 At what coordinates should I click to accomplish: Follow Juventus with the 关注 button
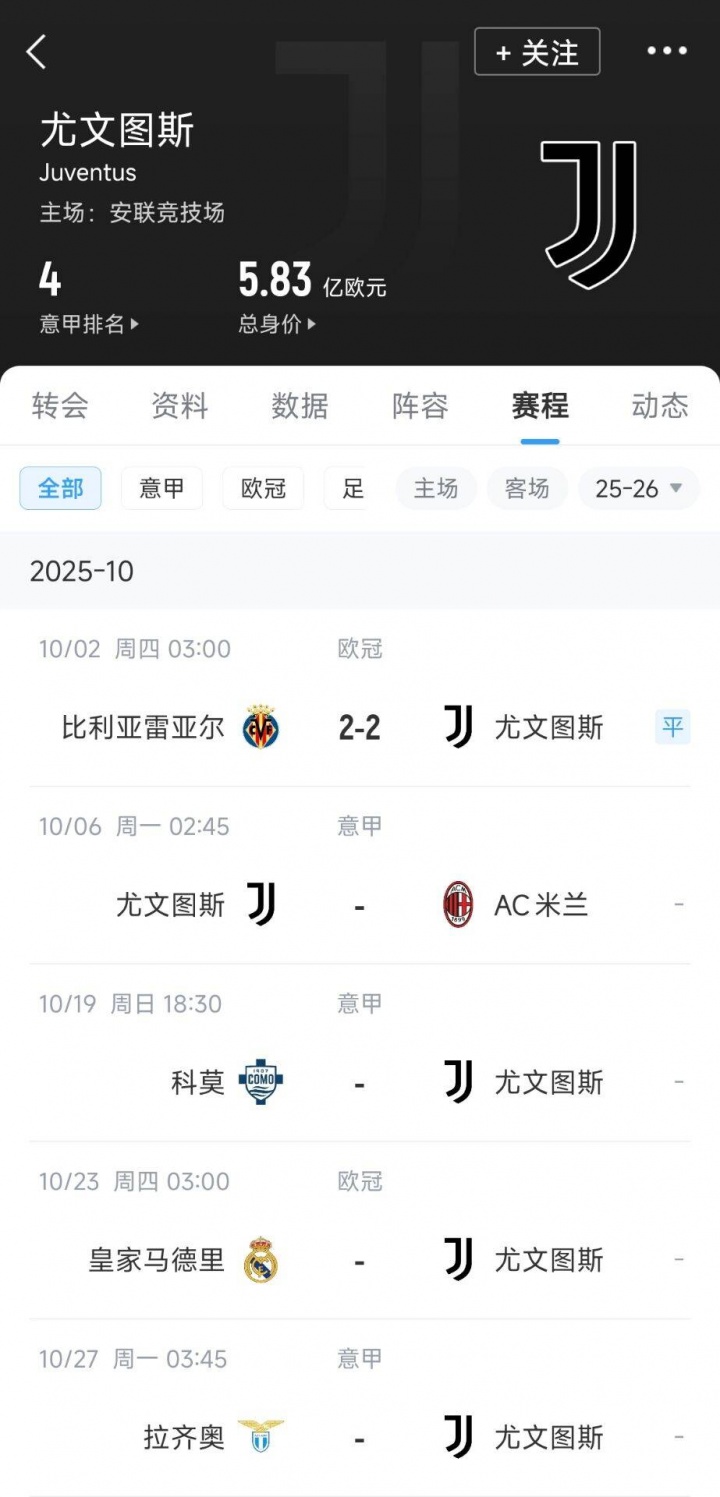[537, 52]
